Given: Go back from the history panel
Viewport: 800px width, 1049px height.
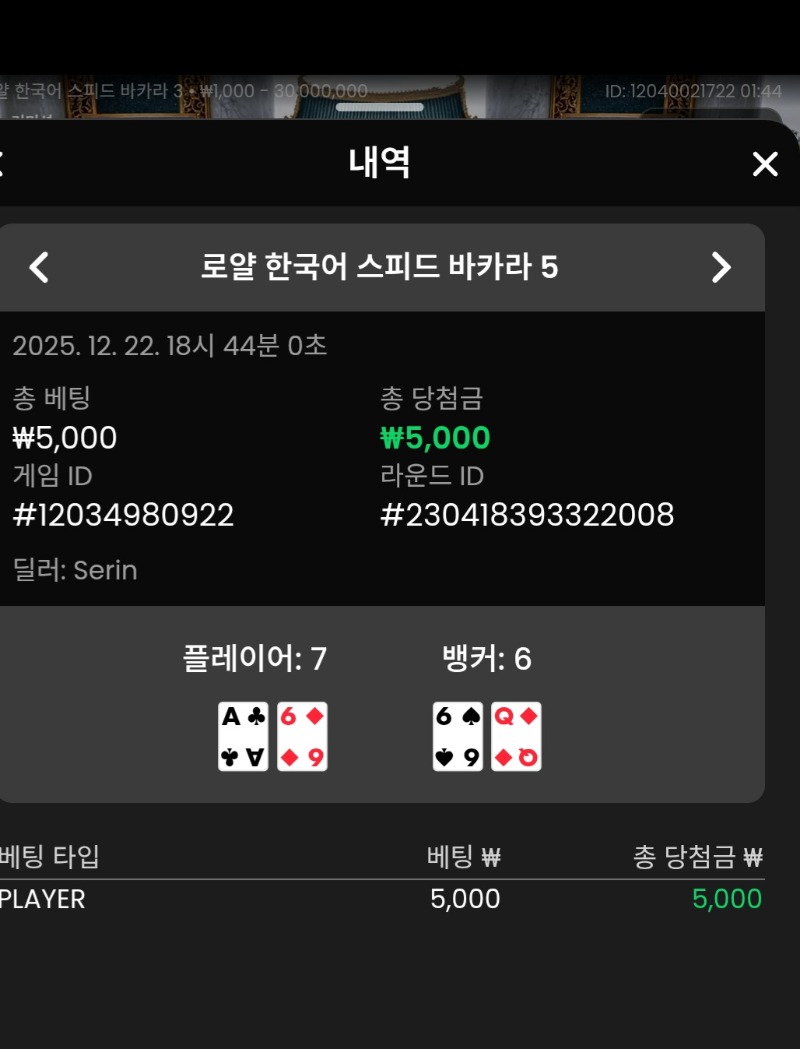Looking at the screenshot, I should [3, 165].
